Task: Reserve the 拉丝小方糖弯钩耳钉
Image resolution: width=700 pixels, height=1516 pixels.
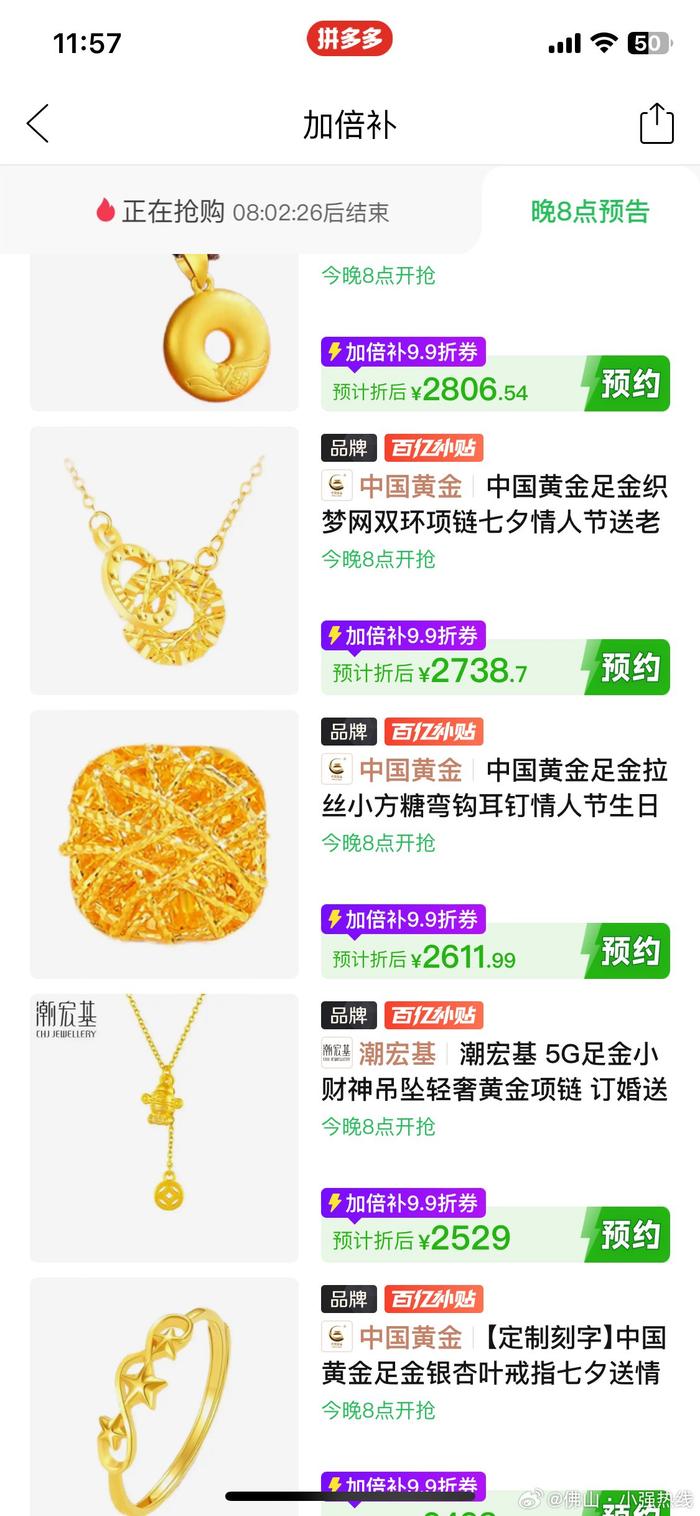Action: pyautogui.click(x=628, y=951)
